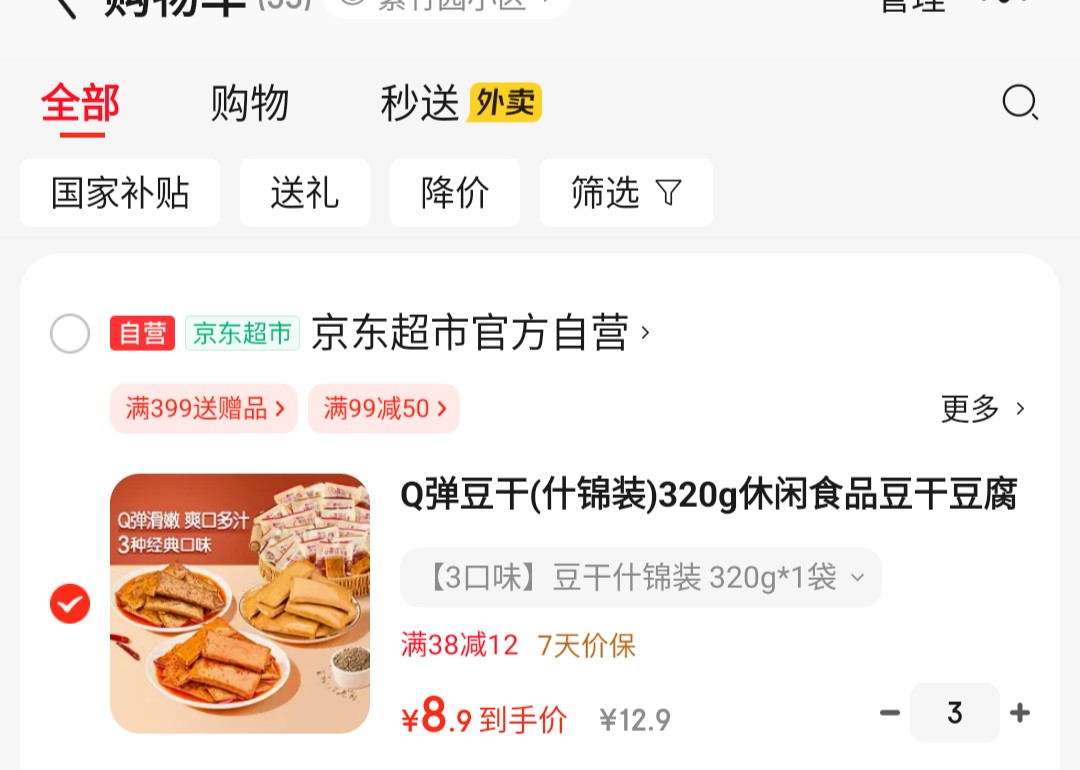This screenshot has width=1080, height=770.
Task: Decrease Q弹豆干 quantity by one
Action: tap(889, 713)
